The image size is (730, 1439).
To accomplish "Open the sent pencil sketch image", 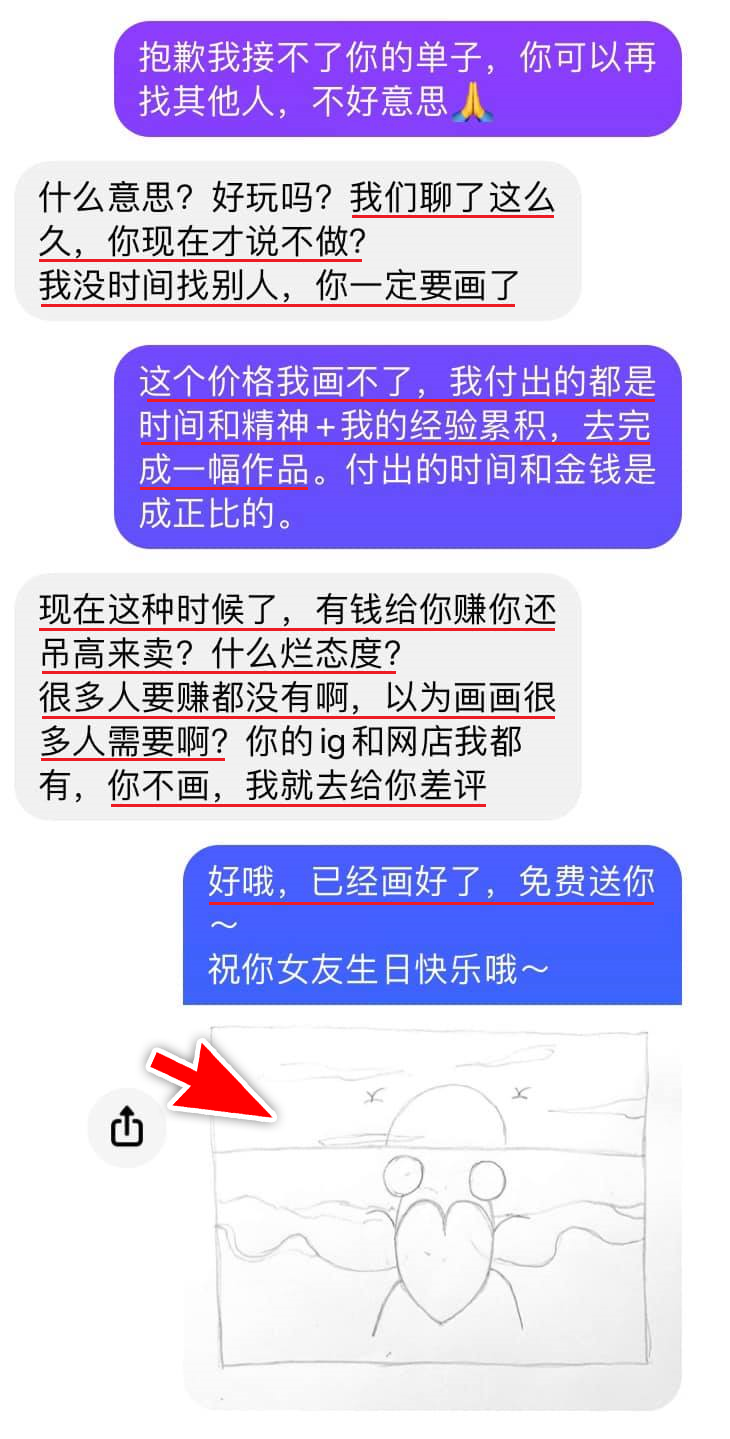I will coord(432,1200).
